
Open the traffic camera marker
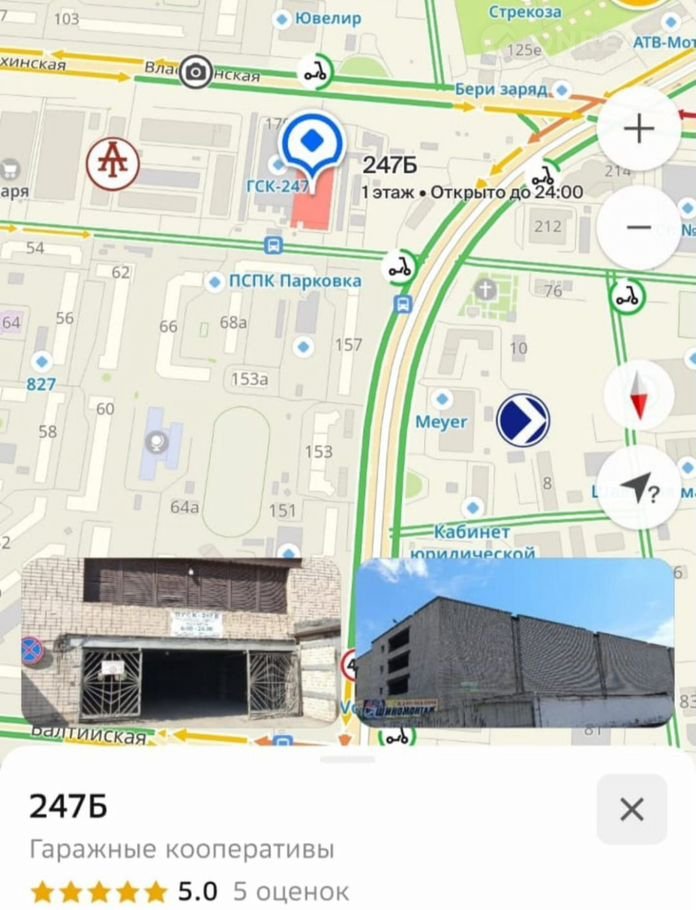pyautogui.click(x=196, y=72)
